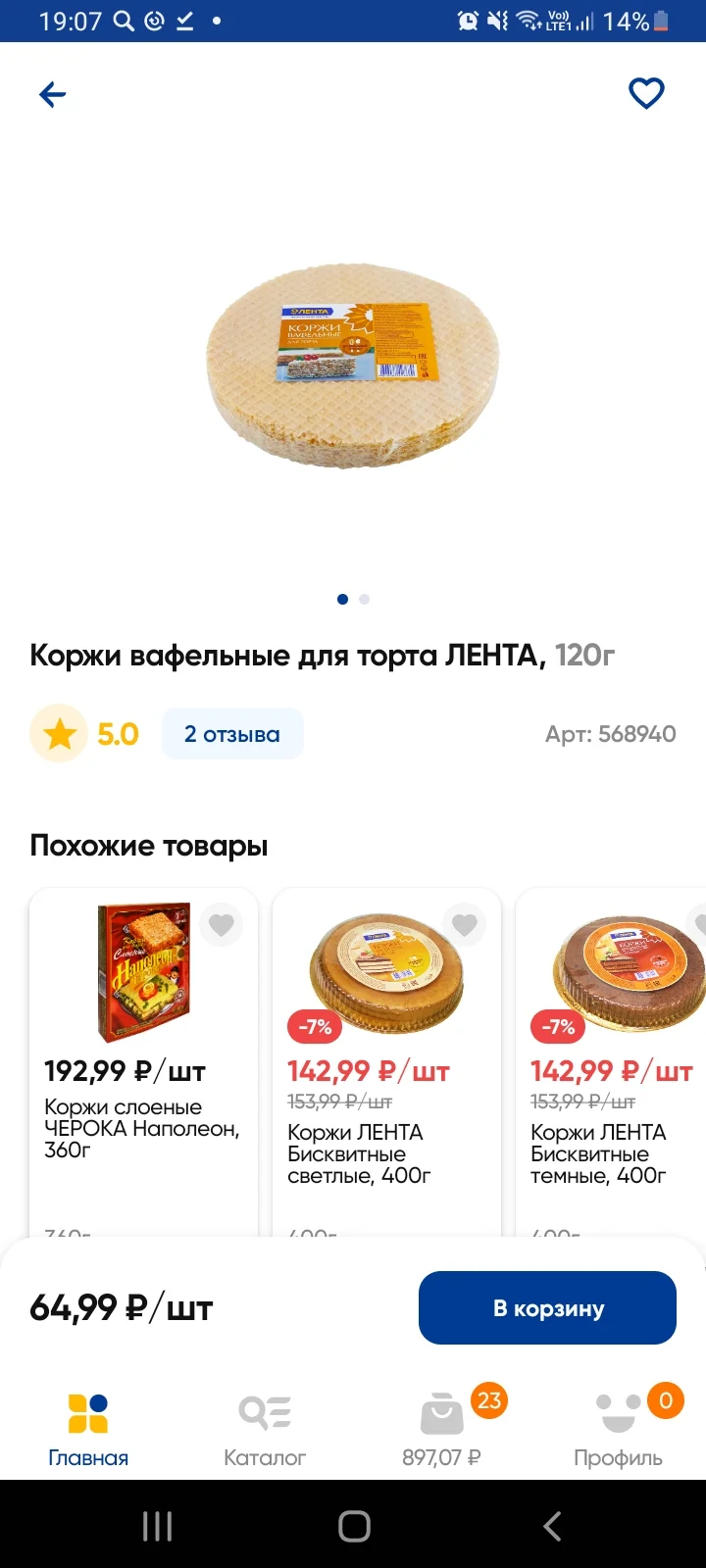The image size is (706, 1568).
Task: Switch to the second product image dot
Action: 364,599
